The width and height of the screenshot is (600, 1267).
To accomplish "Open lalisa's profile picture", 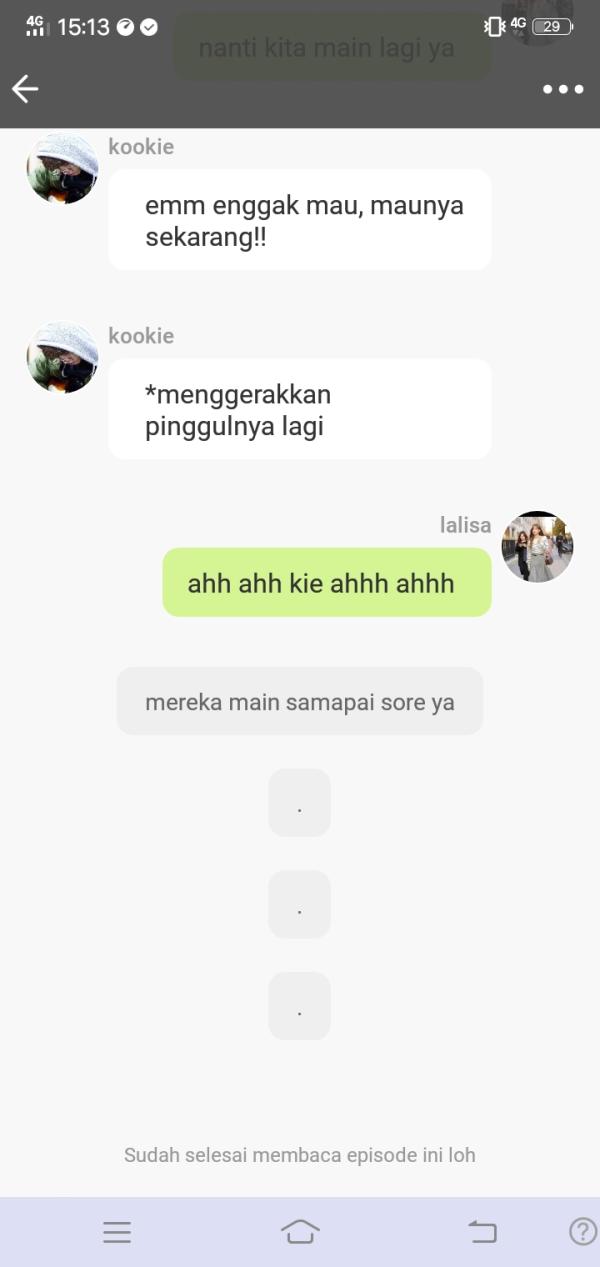I will [x=537, y=547].
